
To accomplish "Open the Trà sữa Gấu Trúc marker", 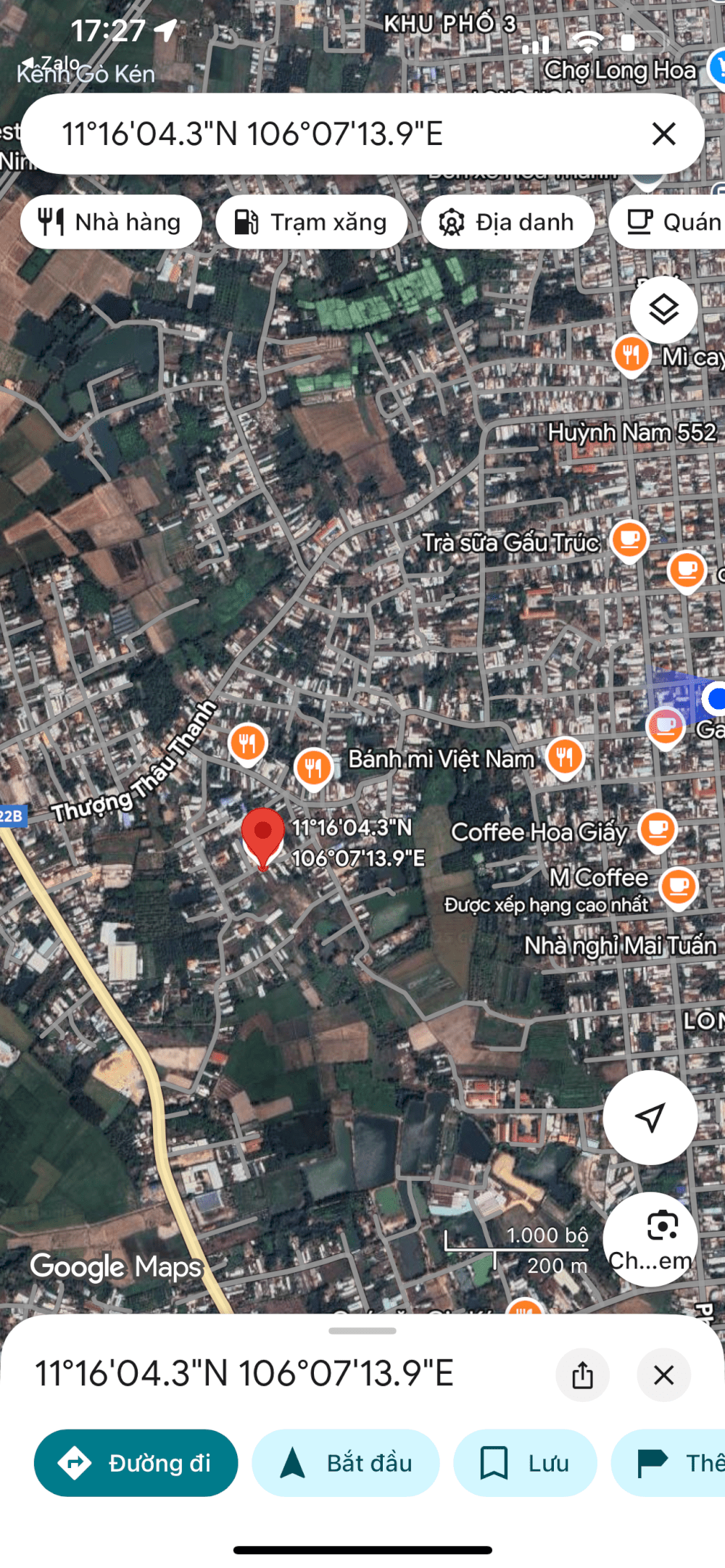I will 629,540.
